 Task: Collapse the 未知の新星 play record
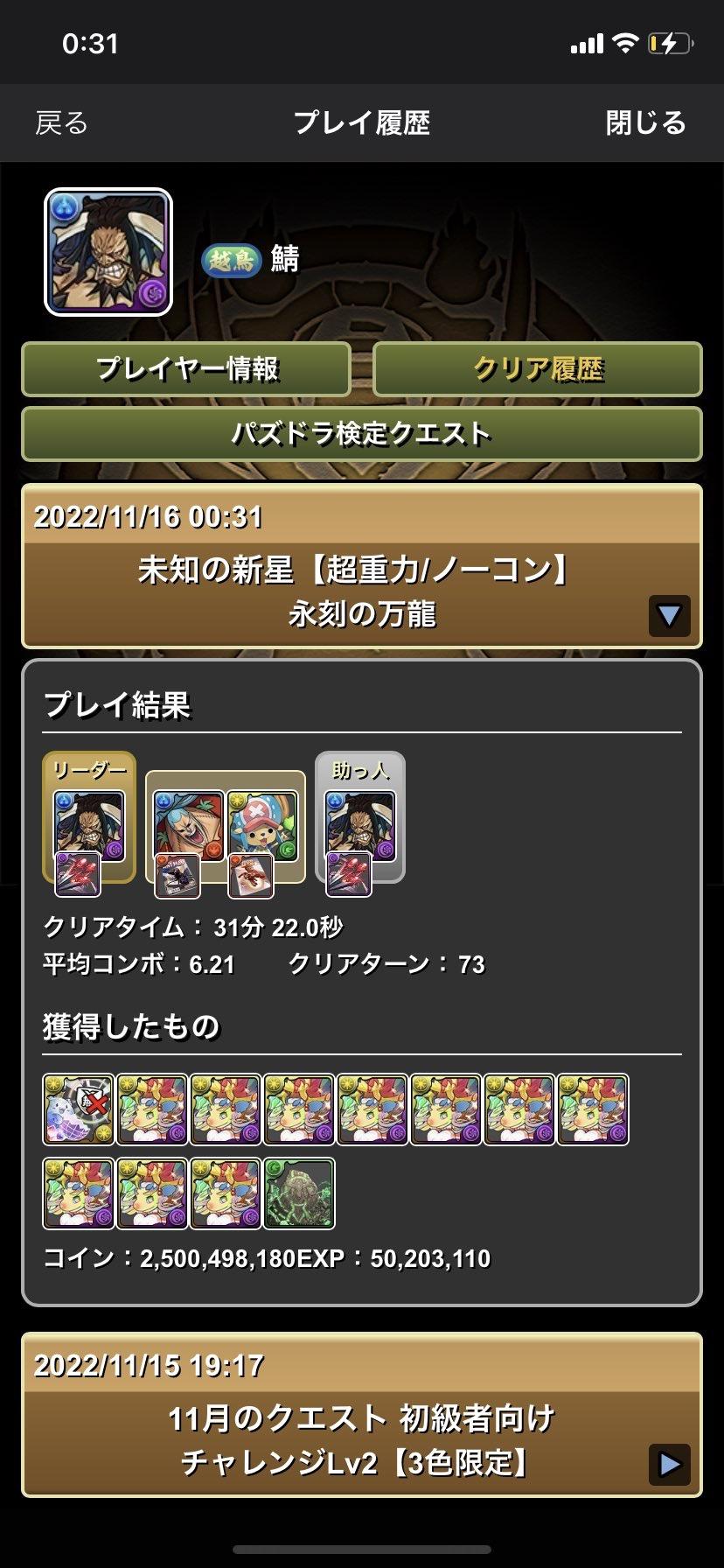click(669, 615)
